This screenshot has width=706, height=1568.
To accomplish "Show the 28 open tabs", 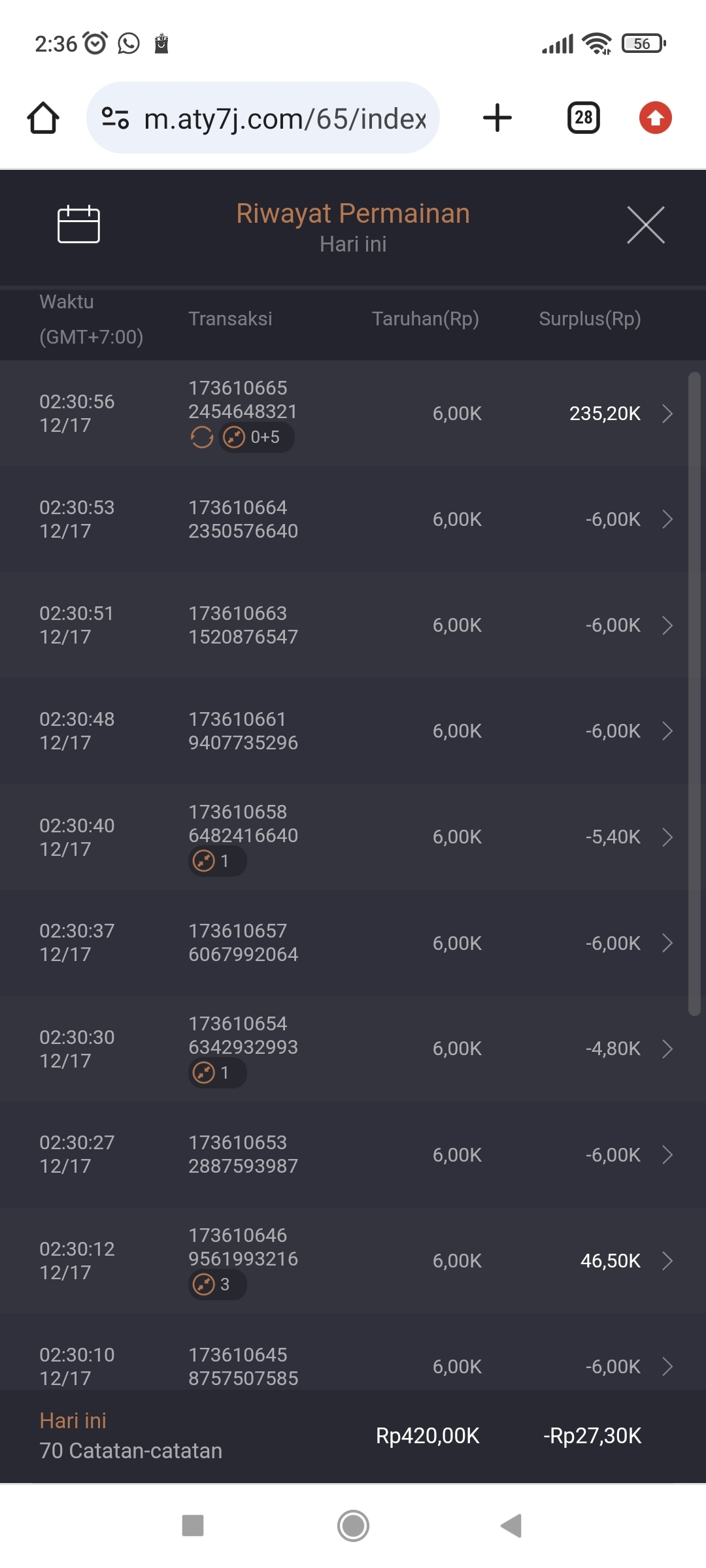I will point(583,118).
